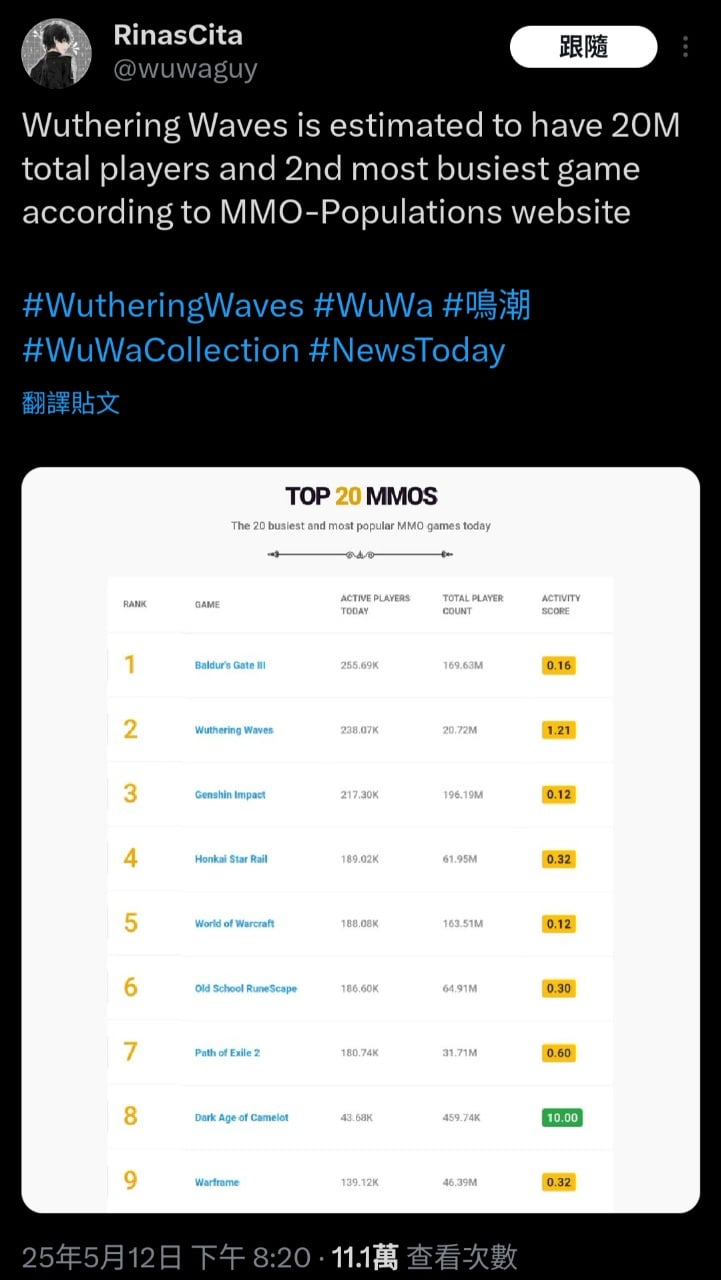Open the #鳴潮 hashtag

486,305
